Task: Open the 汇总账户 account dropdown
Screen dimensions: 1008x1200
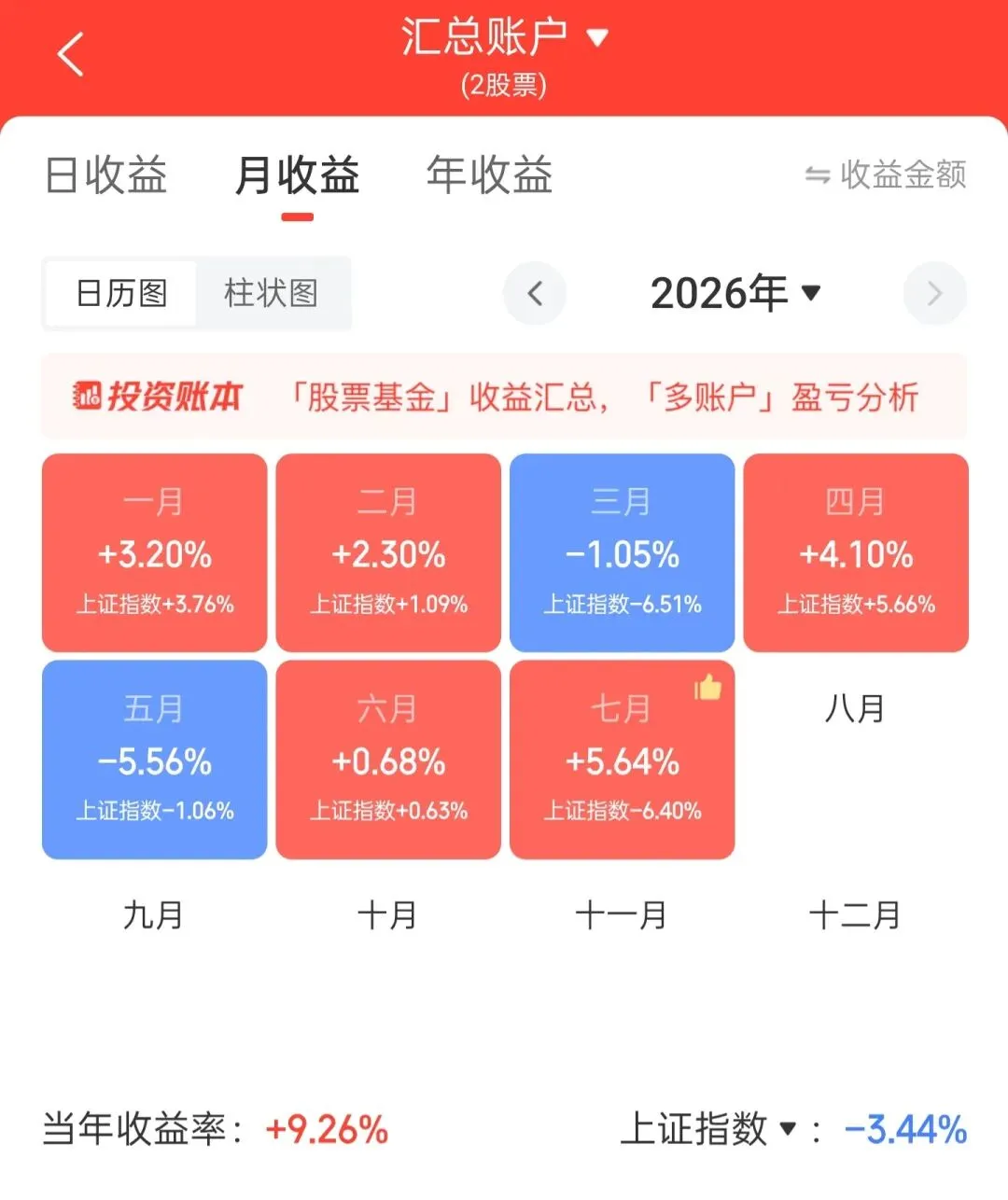Action: coord(505,37)
